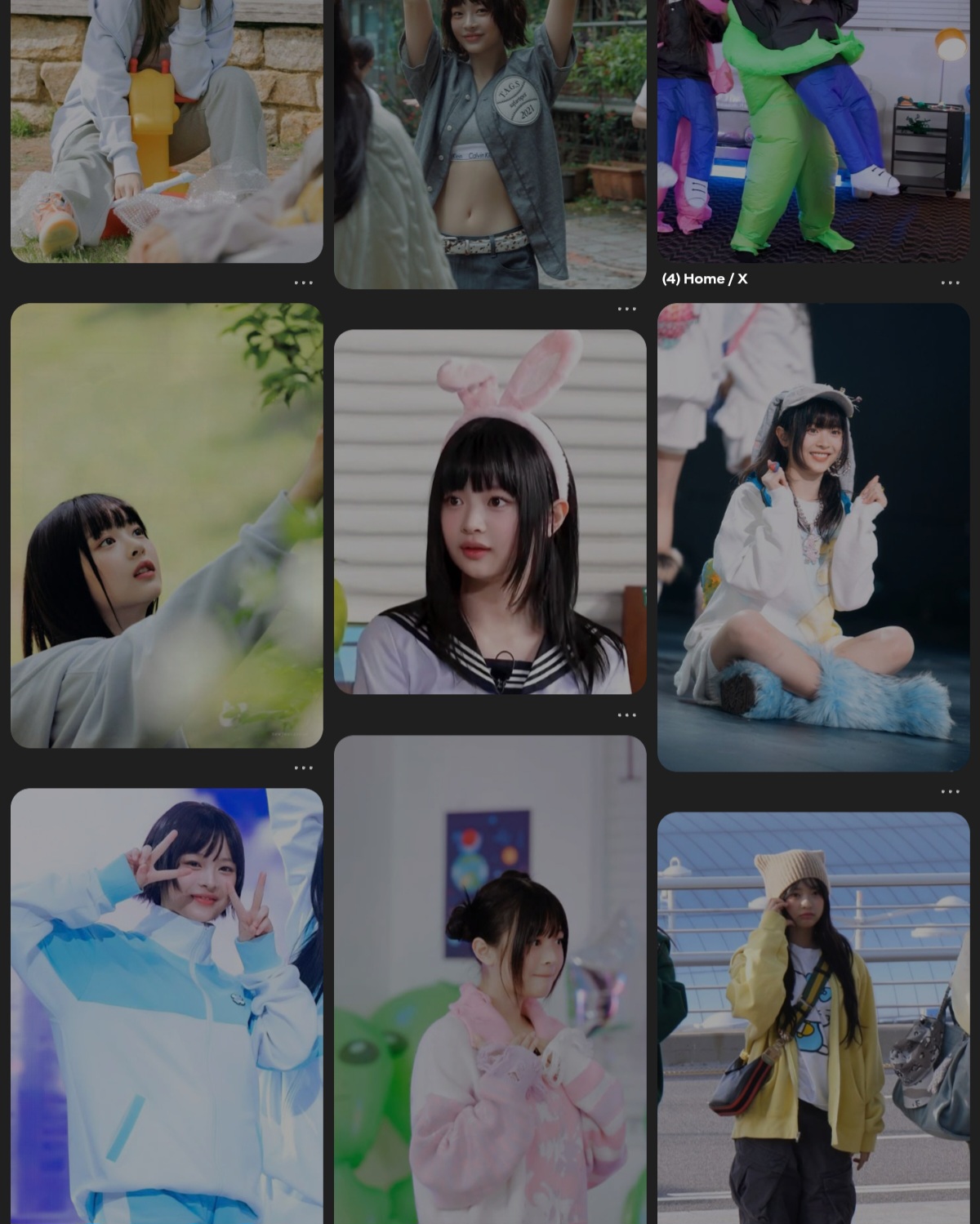
Task: Open the pin with gray baseball shirt
Action: pos(490,143)
